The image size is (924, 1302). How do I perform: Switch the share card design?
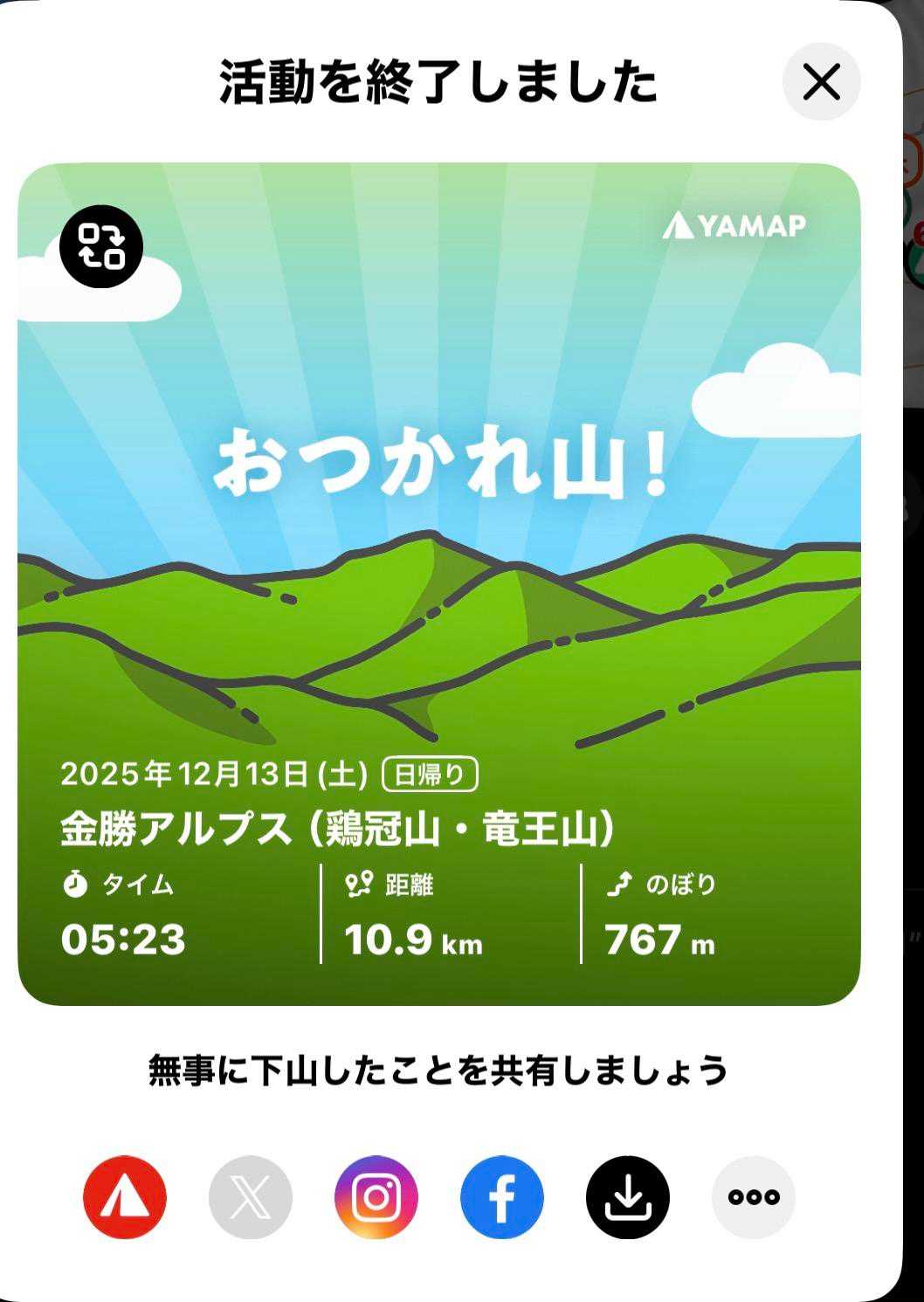click(101, 246)
